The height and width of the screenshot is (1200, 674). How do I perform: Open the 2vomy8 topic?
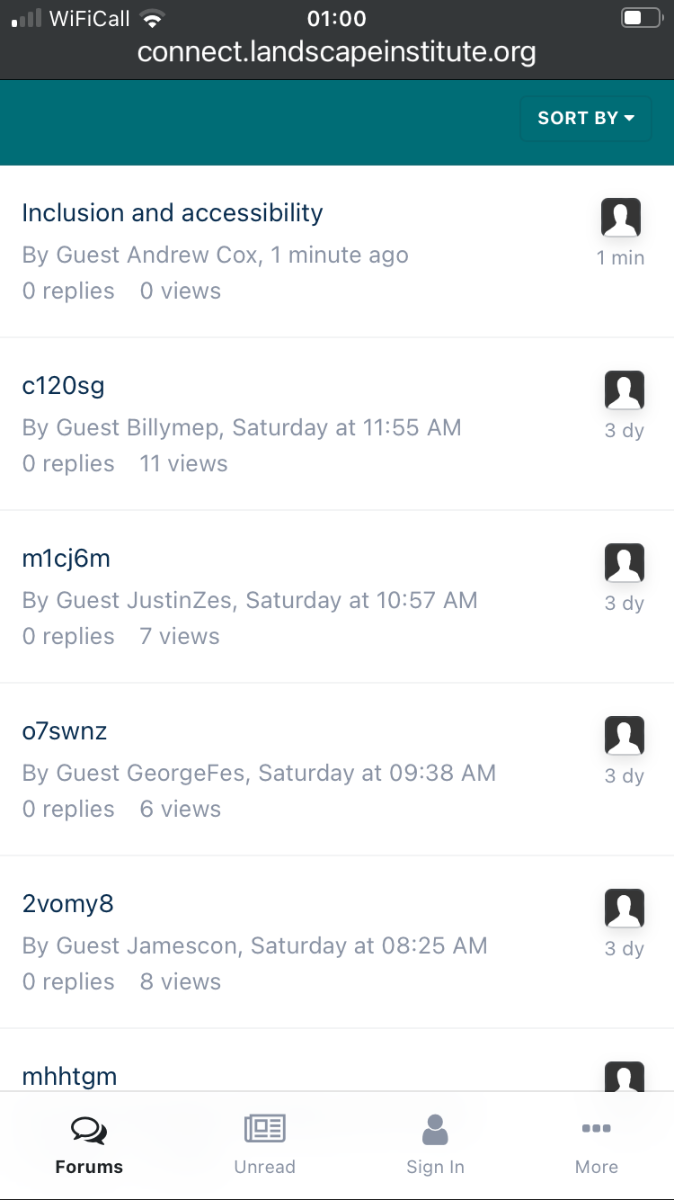tap(68, 905)
